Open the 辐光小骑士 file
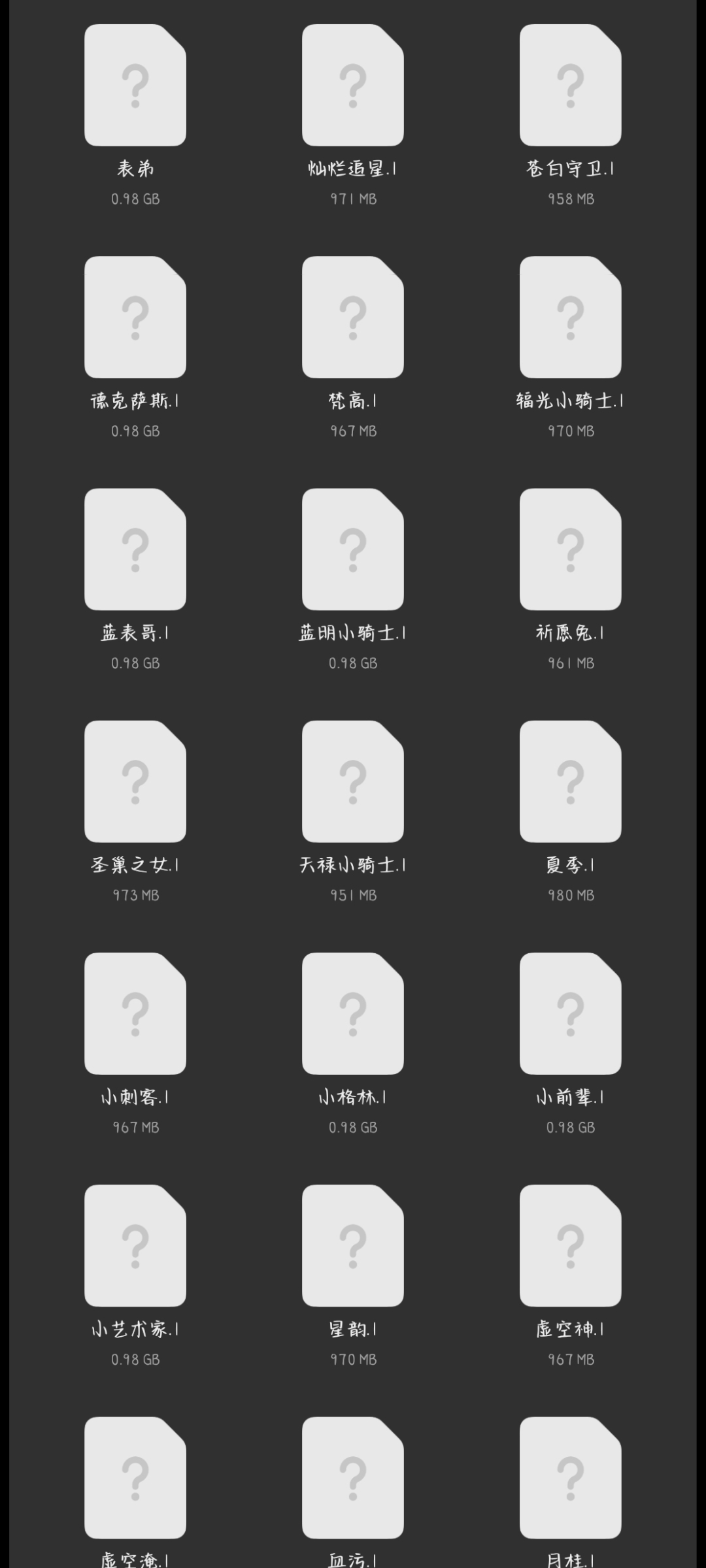Screen dimensions: 706x1568 pyautogui.click(x=571, y=318)
